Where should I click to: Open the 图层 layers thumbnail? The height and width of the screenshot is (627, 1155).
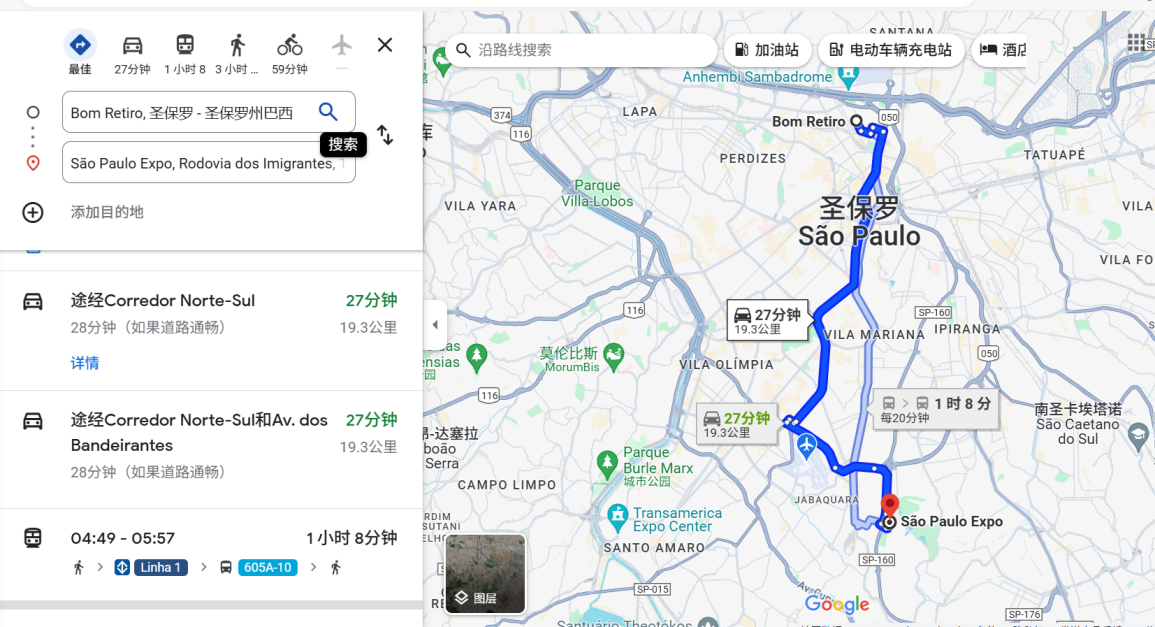(x=485, y=574)
